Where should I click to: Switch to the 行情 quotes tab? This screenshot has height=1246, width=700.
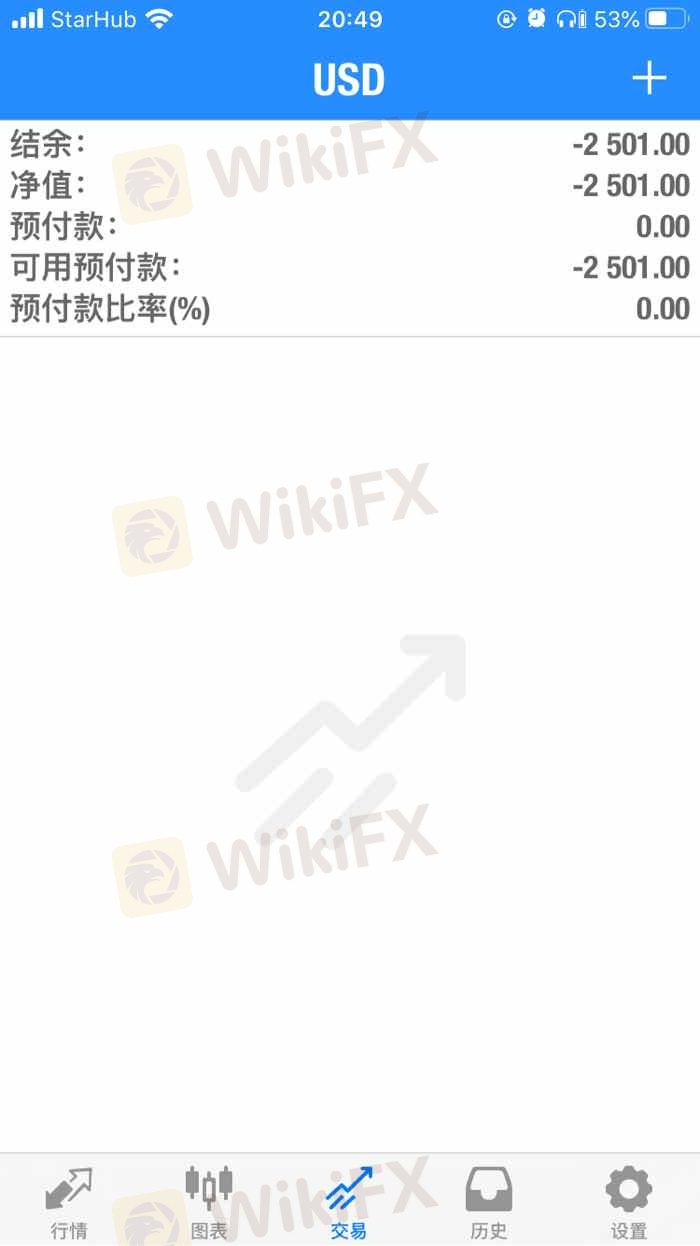(69, 1203)
